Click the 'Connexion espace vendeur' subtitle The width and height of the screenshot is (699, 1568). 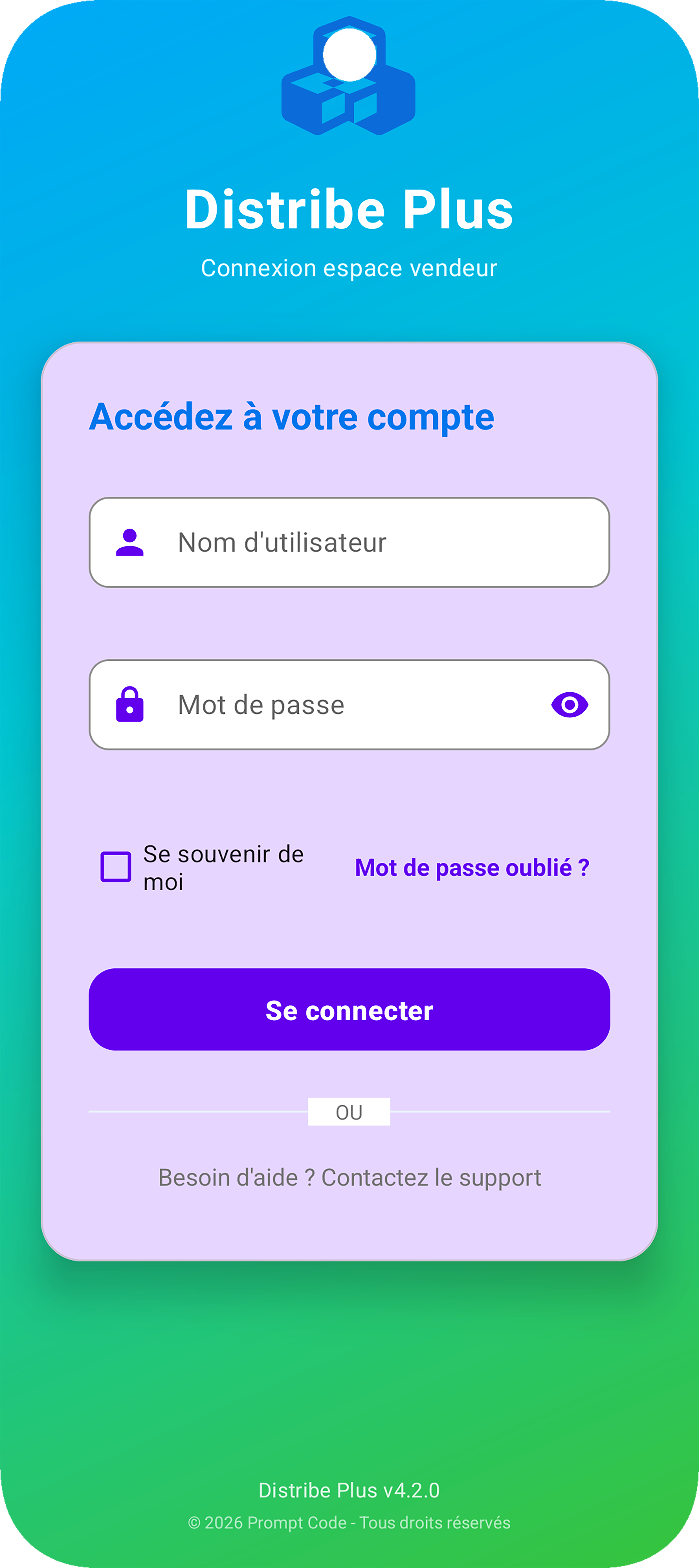[x=349, y=267]
